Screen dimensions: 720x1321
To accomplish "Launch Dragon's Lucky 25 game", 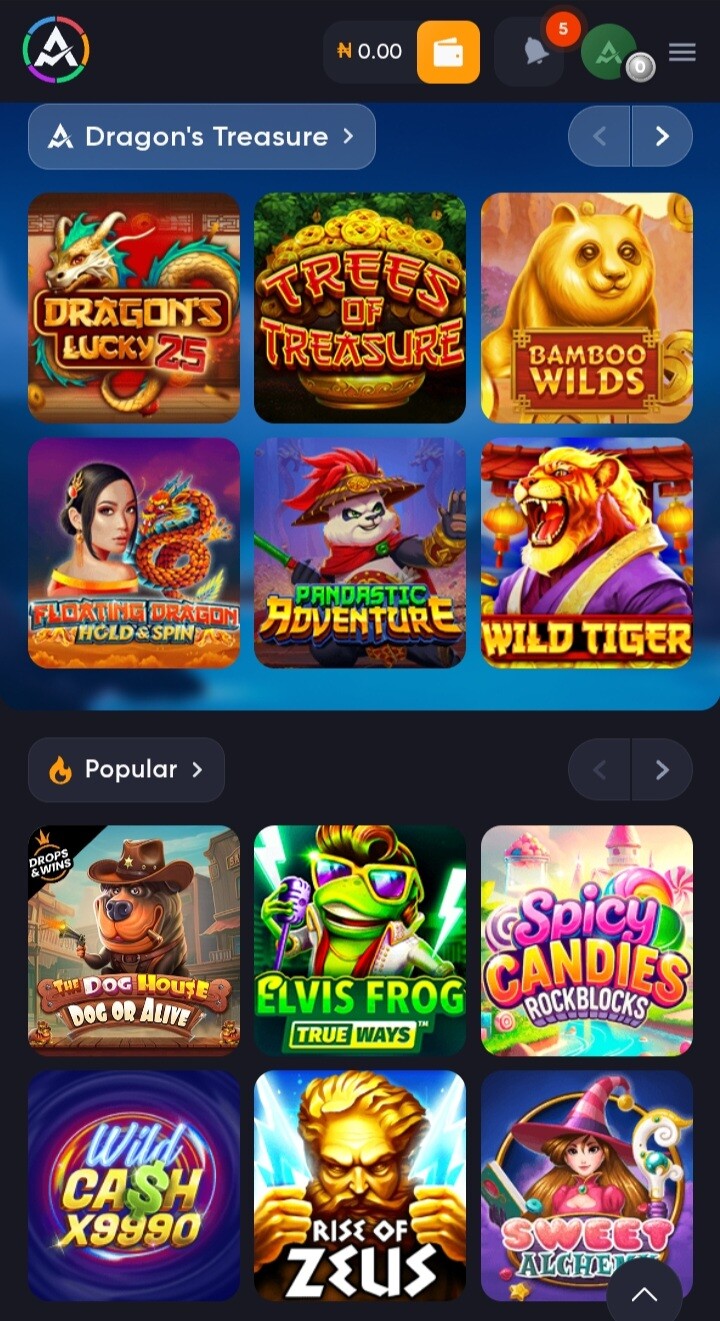I will [x=134, y=308].
